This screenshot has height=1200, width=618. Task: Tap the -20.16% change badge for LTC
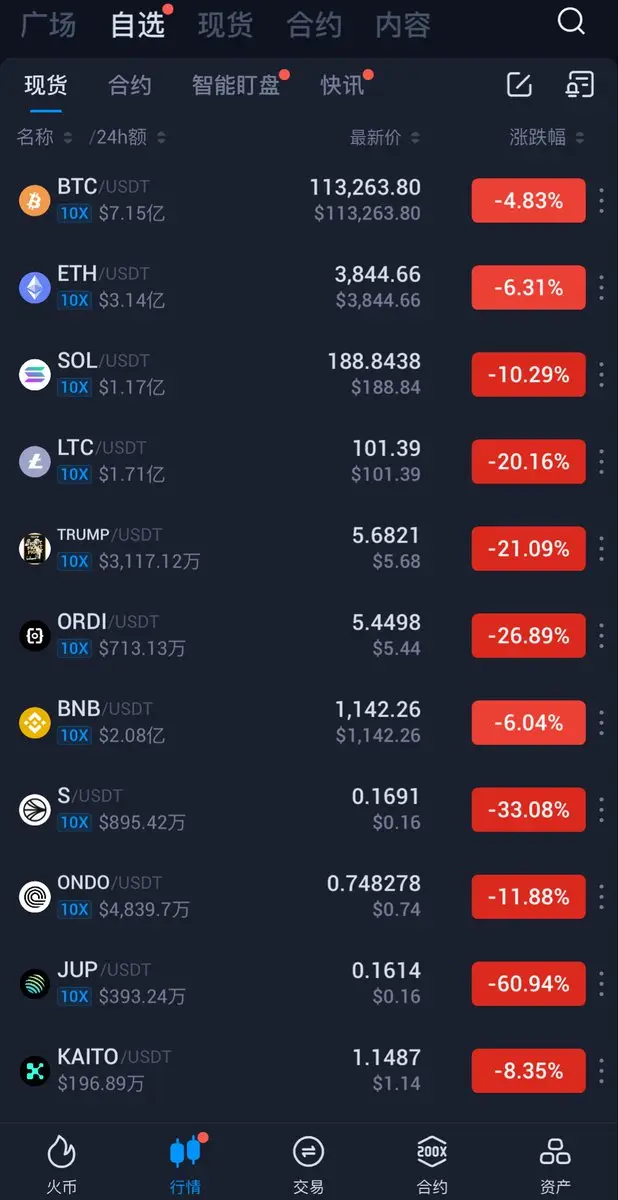click(x=529, y=461)
